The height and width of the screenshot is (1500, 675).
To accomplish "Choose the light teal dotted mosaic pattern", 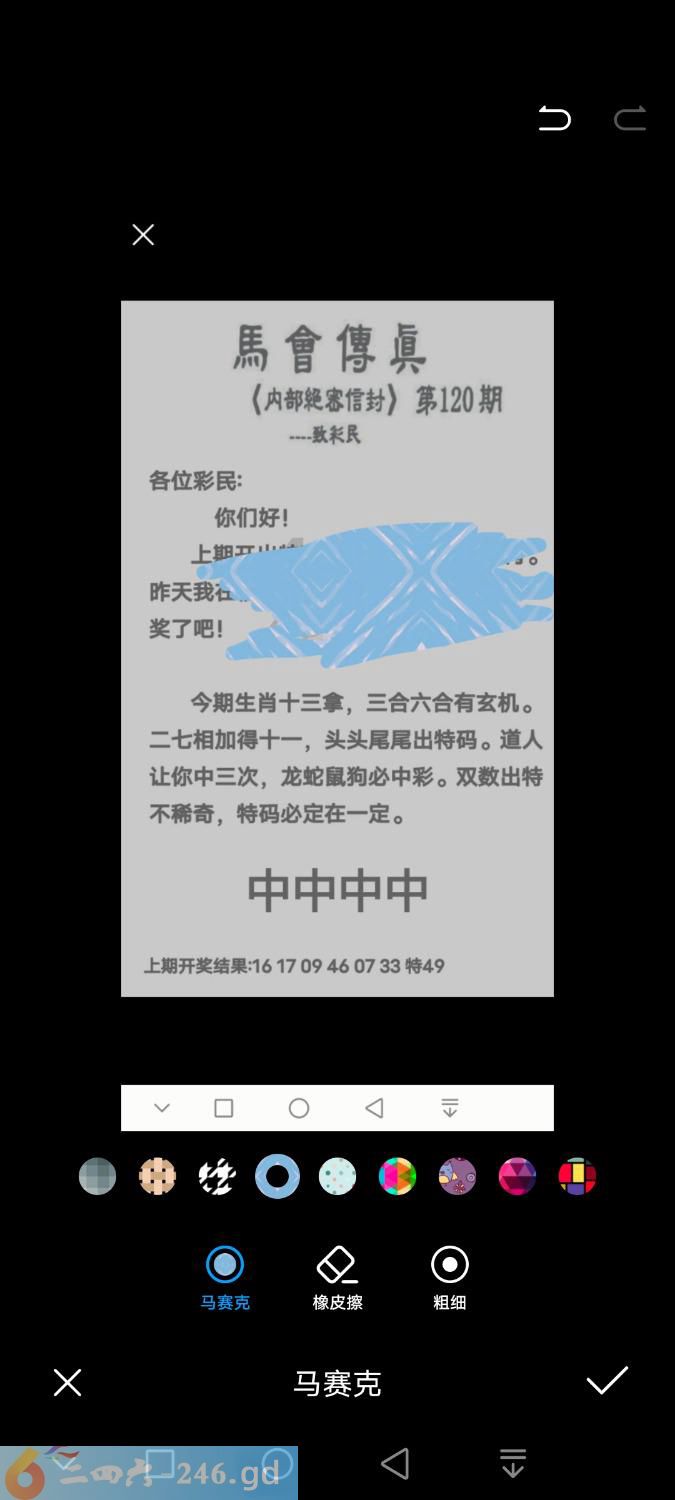I will point(337,1176).
